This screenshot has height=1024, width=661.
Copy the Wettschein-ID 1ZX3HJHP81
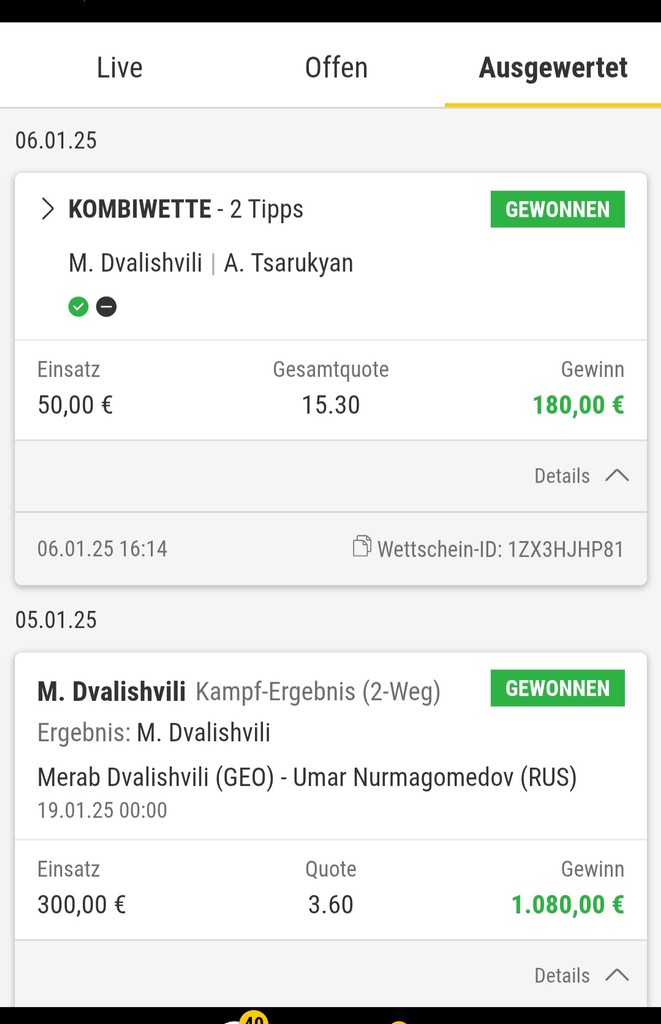pos(362,547)
